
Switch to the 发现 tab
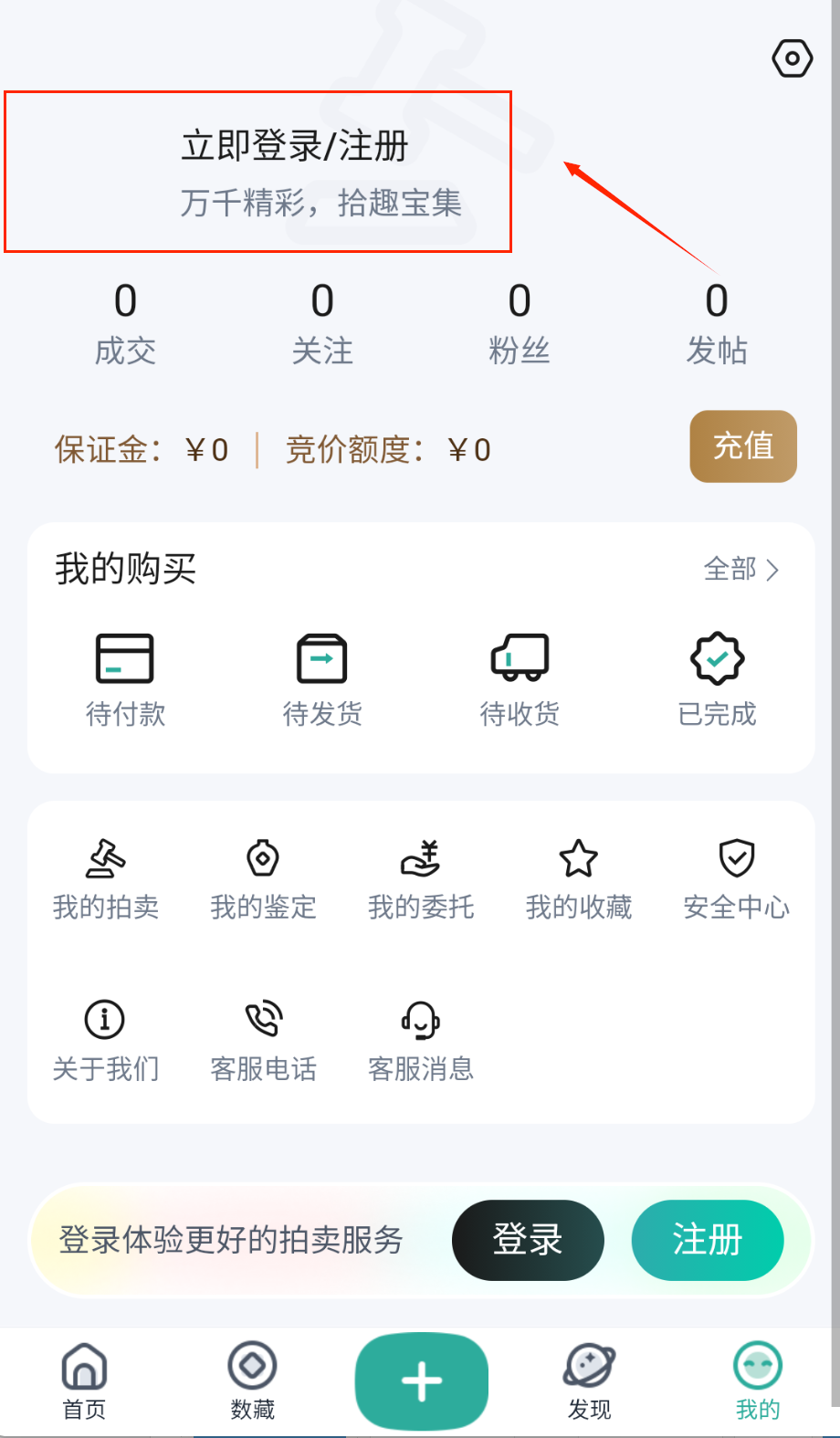[589, 1380]
